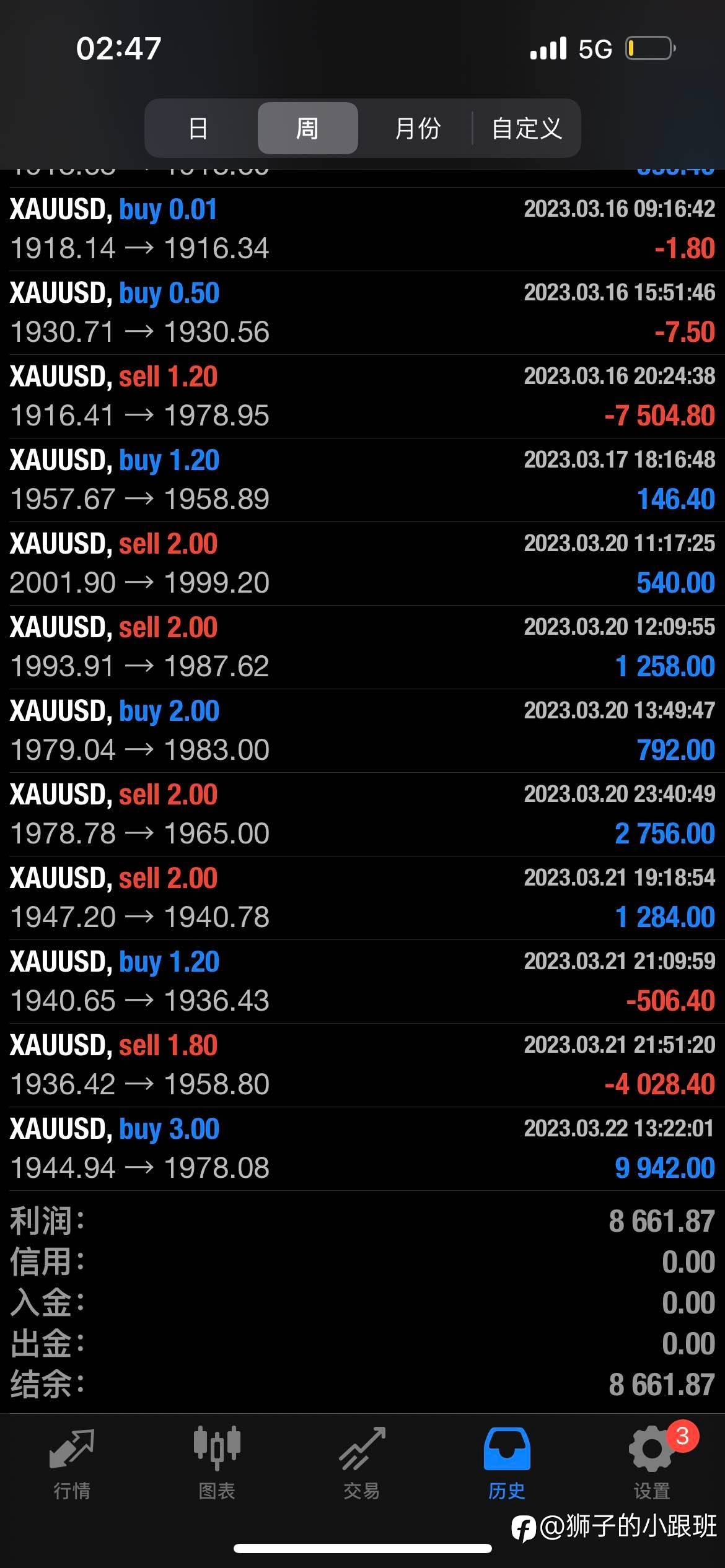The image size is (725, 1568).
Task: Expand the sell 1.80 trade of -4 028.40
Action: 362,1065
